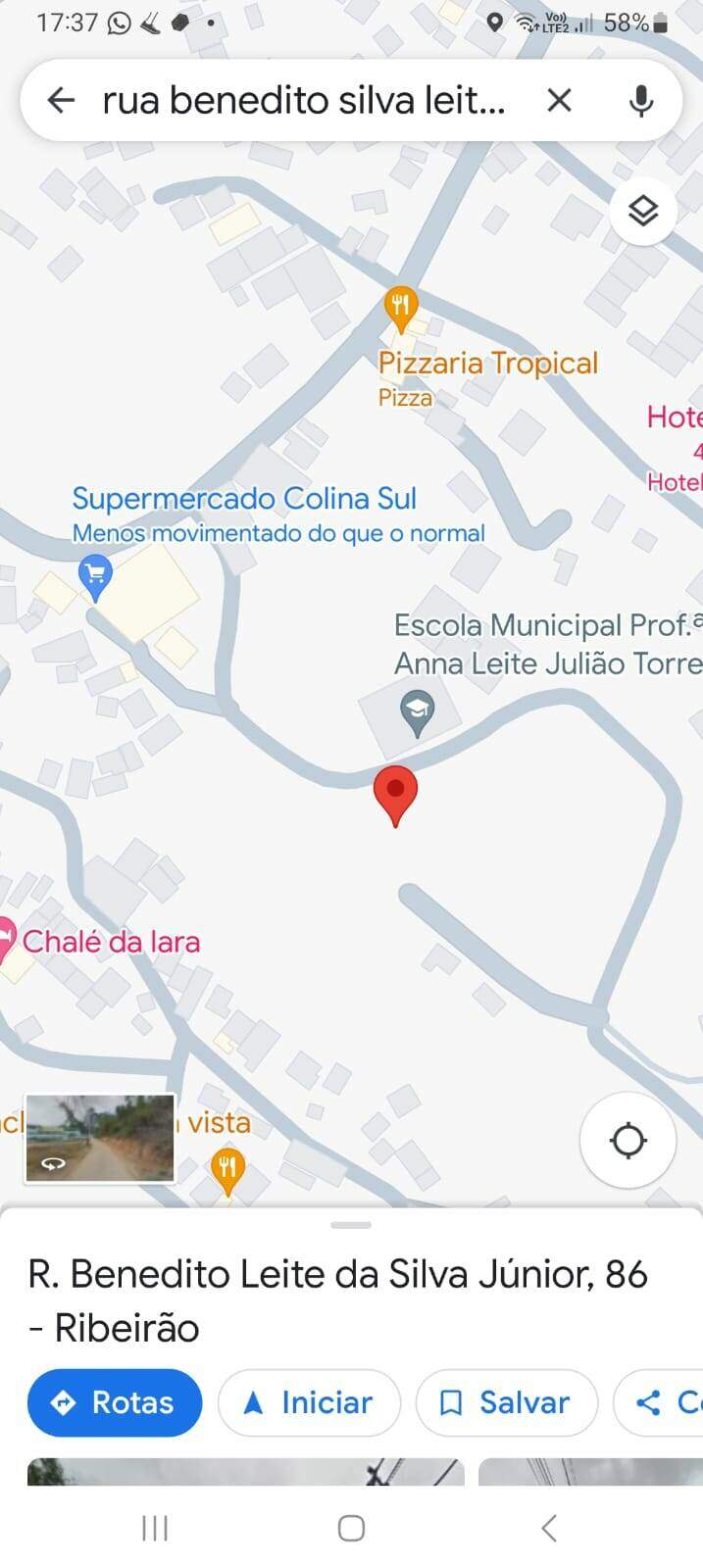The height and width of the screenshot is (1568, 703).
Task: Center the map on my location
Action: [628, 1141]
